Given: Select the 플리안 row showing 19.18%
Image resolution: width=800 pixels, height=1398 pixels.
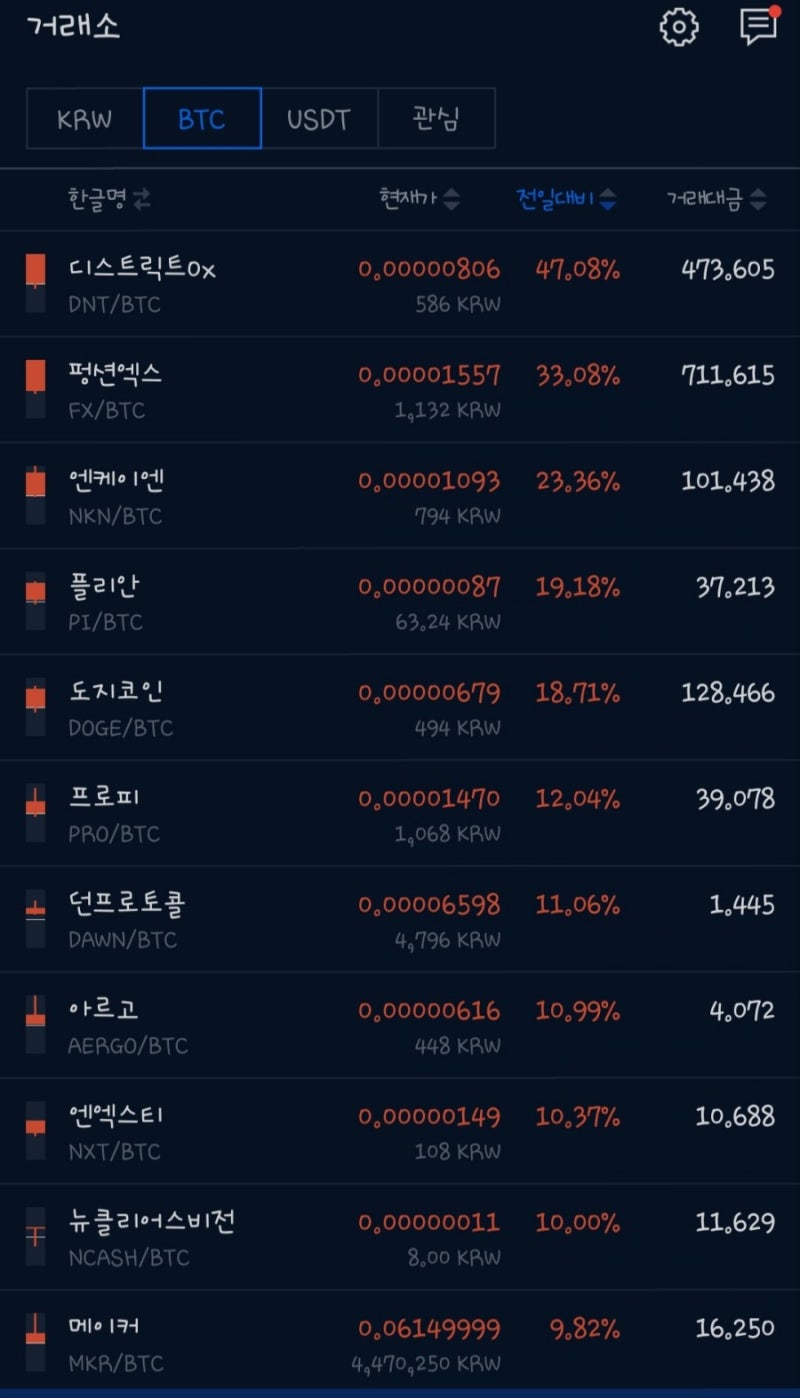Looking at the screenshot, I should coord(400,601).
